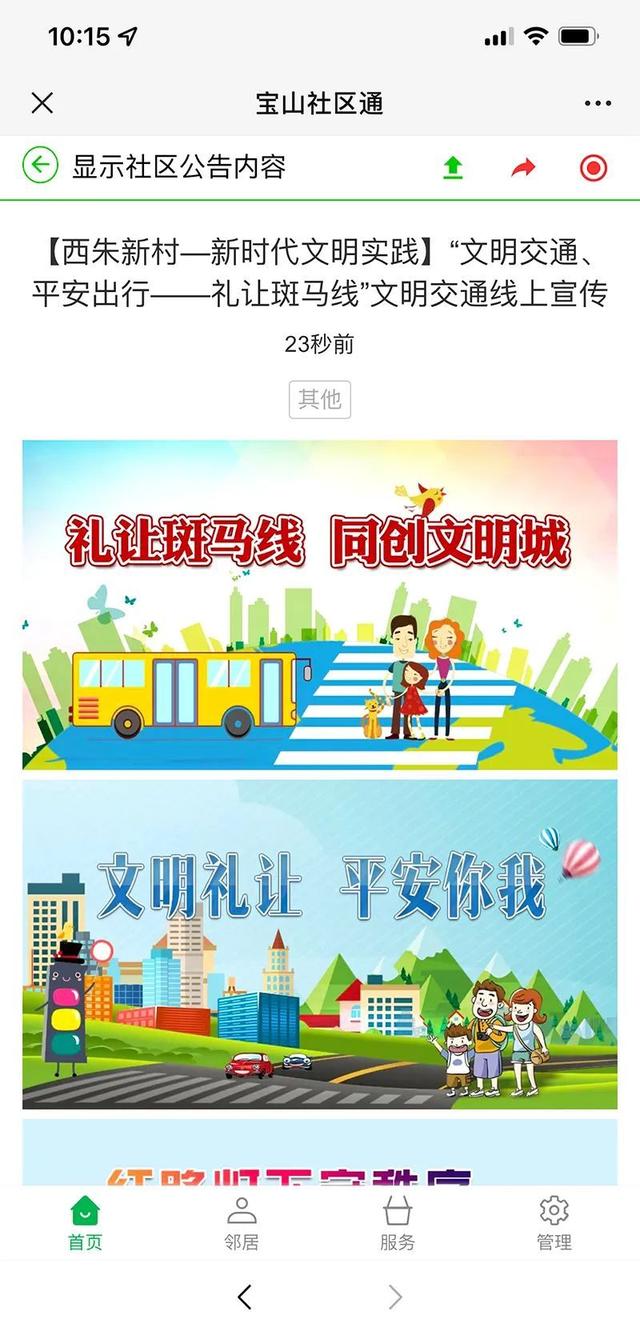Screen dimensions: 640x1327
Task: Tap the green upload arrow icon
Action: (453, 167)
